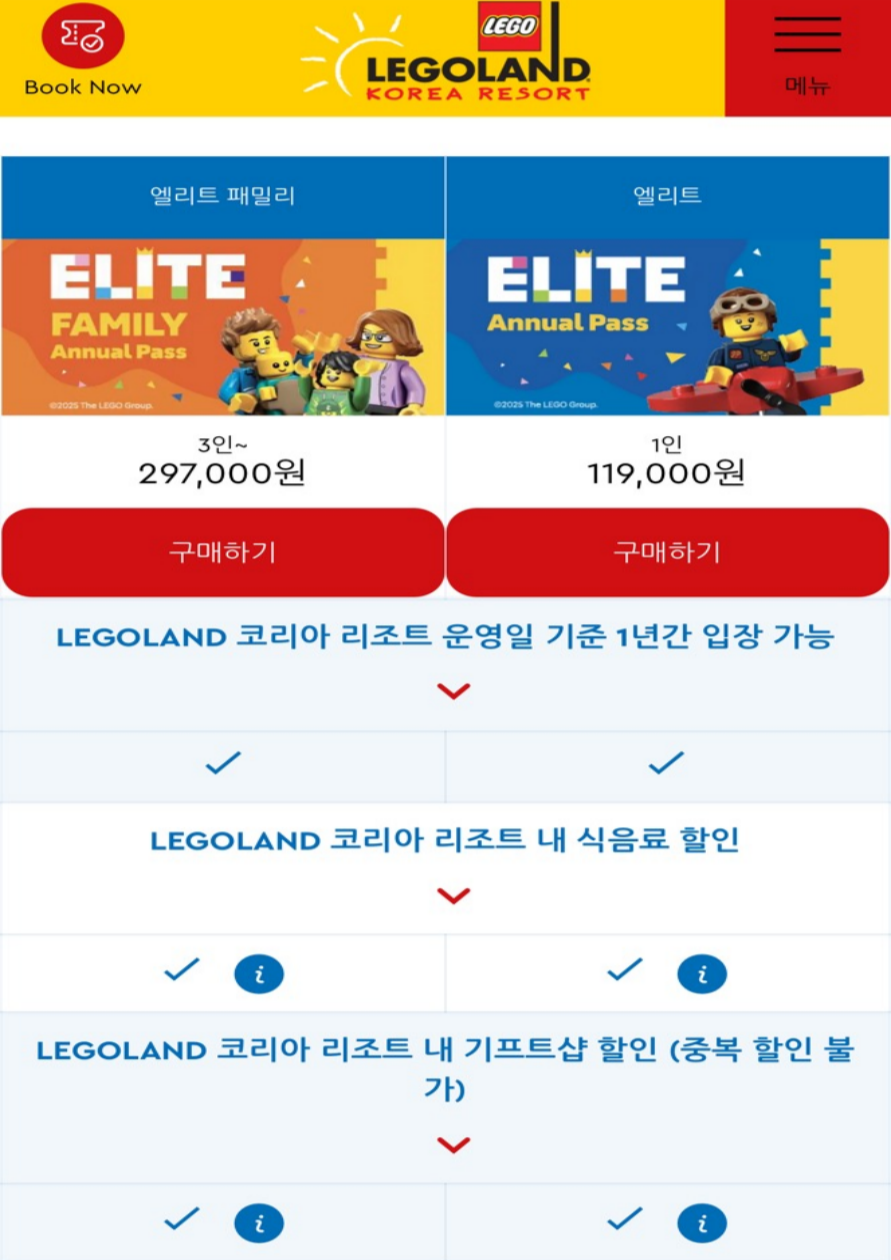Open the info icon for 엘리트 food discount
This screenshot has height=1260, width=891.
[x=701, y=971]
